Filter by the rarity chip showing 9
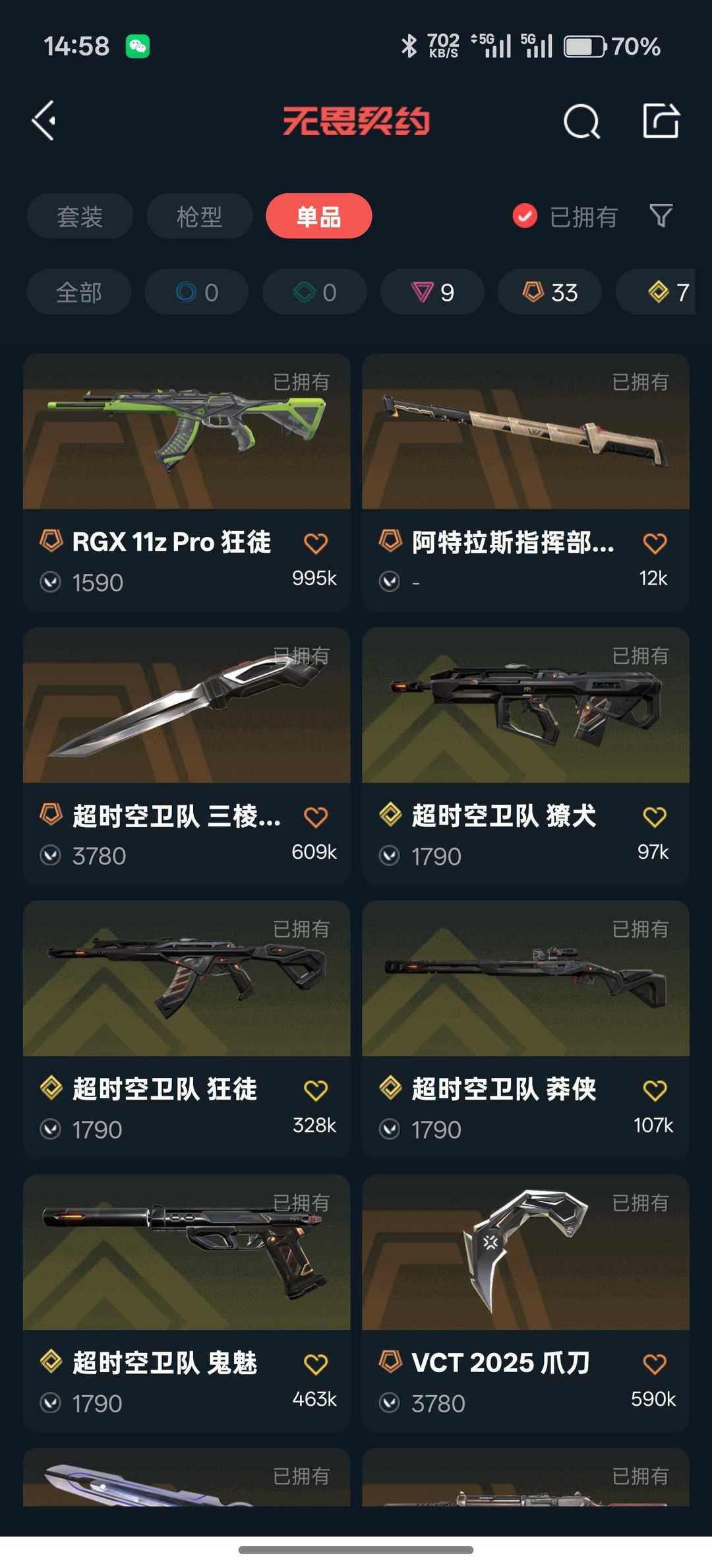712x1568 pixels. pyautogui.click(x=432, y=292)
